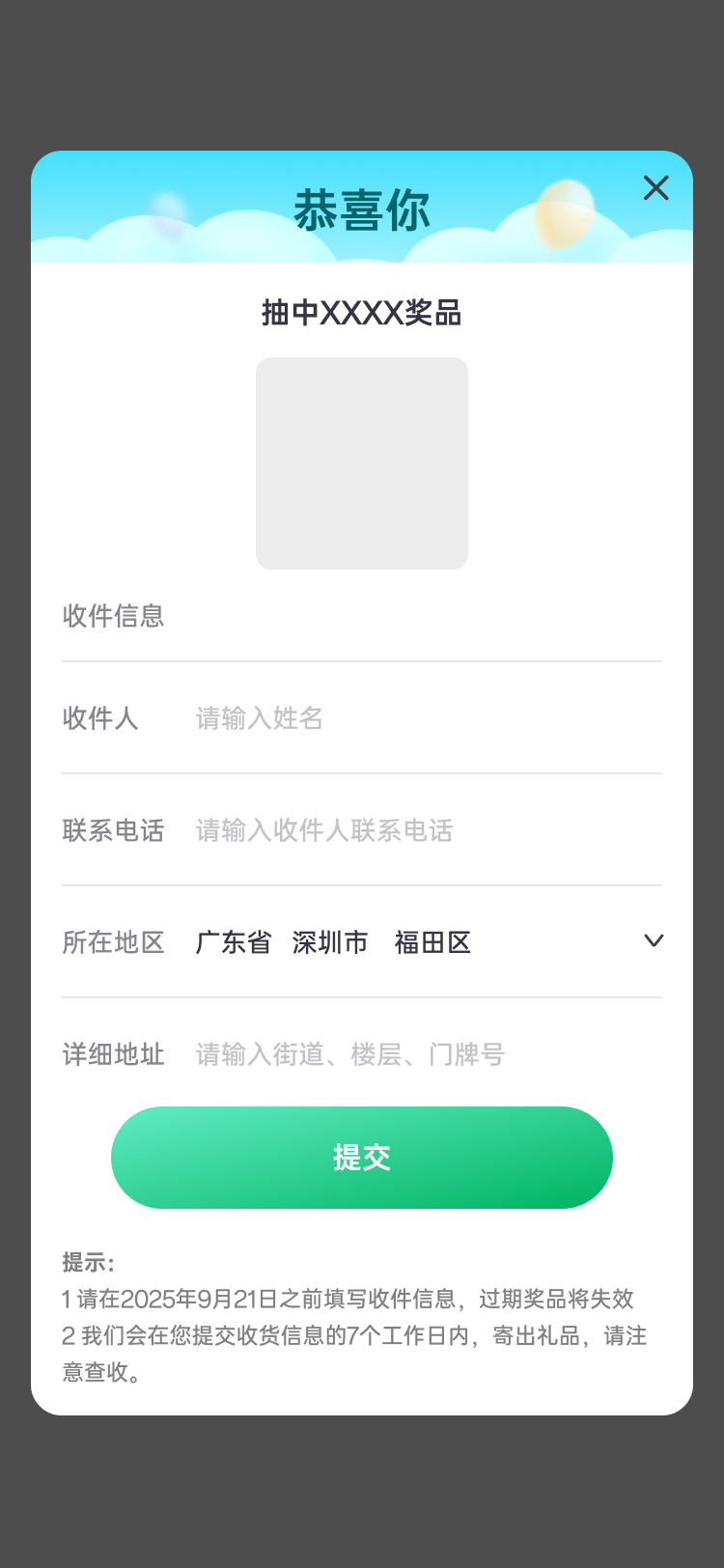Screen dimensions: 724x1568
Task: Submit the form with 提交 button
Action: click(362, 1158)
